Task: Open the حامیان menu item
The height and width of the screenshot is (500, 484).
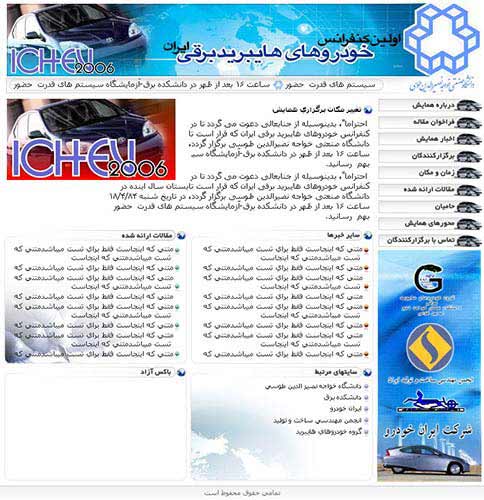Action: [x=430, y=207]
